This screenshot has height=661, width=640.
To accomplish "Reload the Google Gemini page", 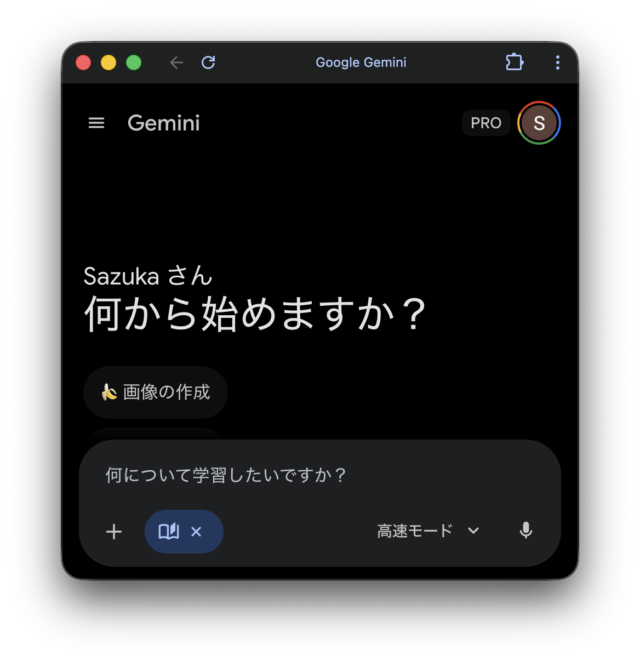I will [x=208, y=62].
